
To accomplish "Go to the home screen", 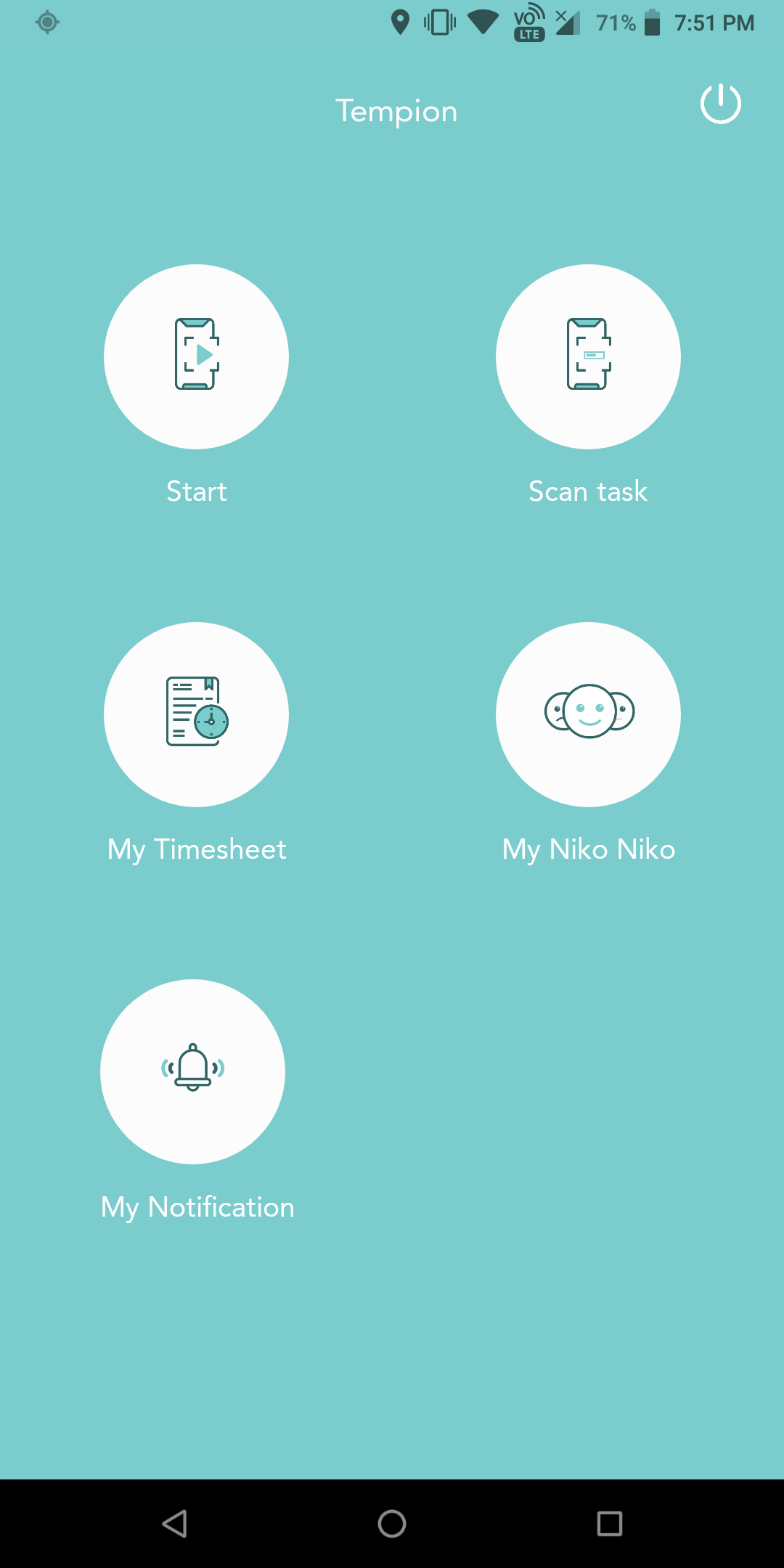I will coord(392,1524).
